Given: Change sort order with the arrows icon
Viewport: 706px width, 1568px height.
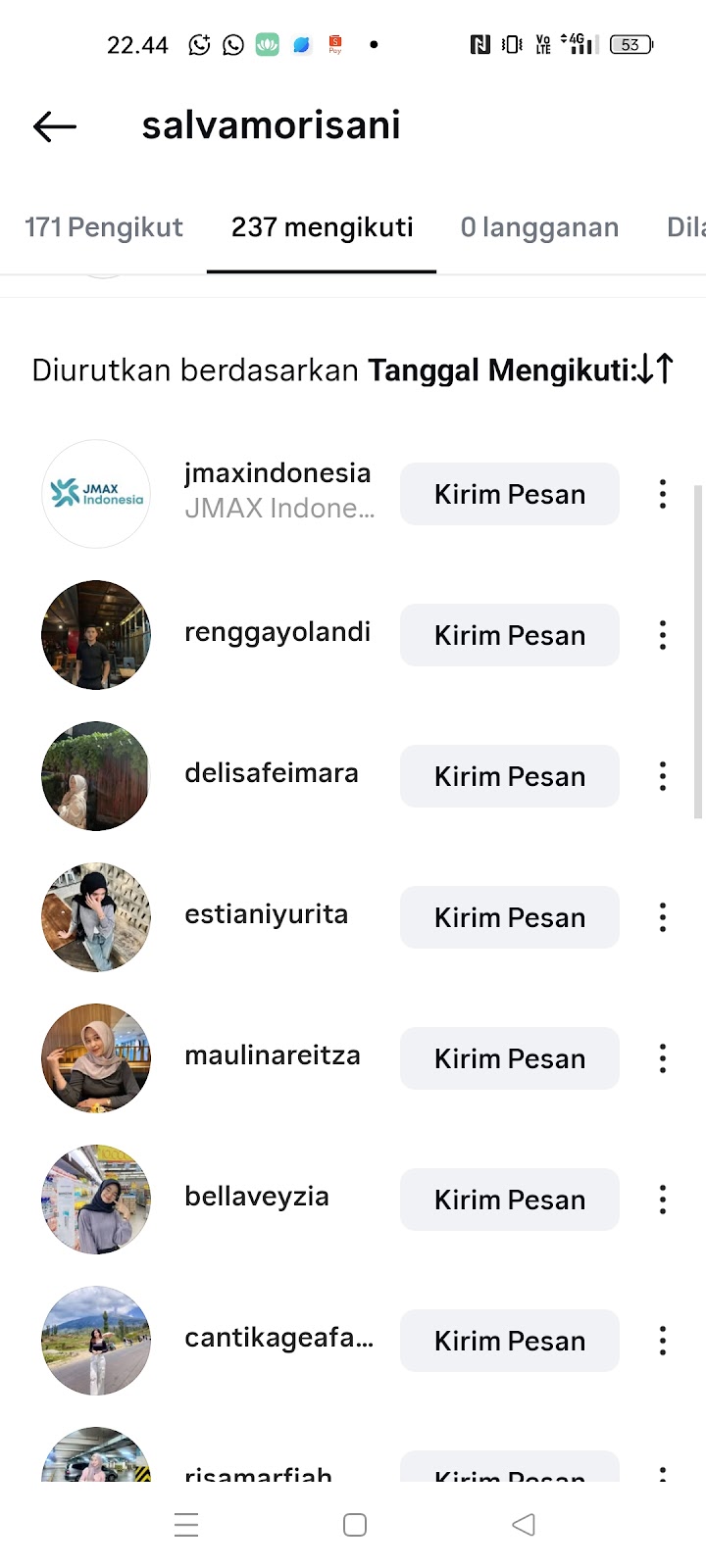Looking at the screenshot, I should (x=655, y=369).
